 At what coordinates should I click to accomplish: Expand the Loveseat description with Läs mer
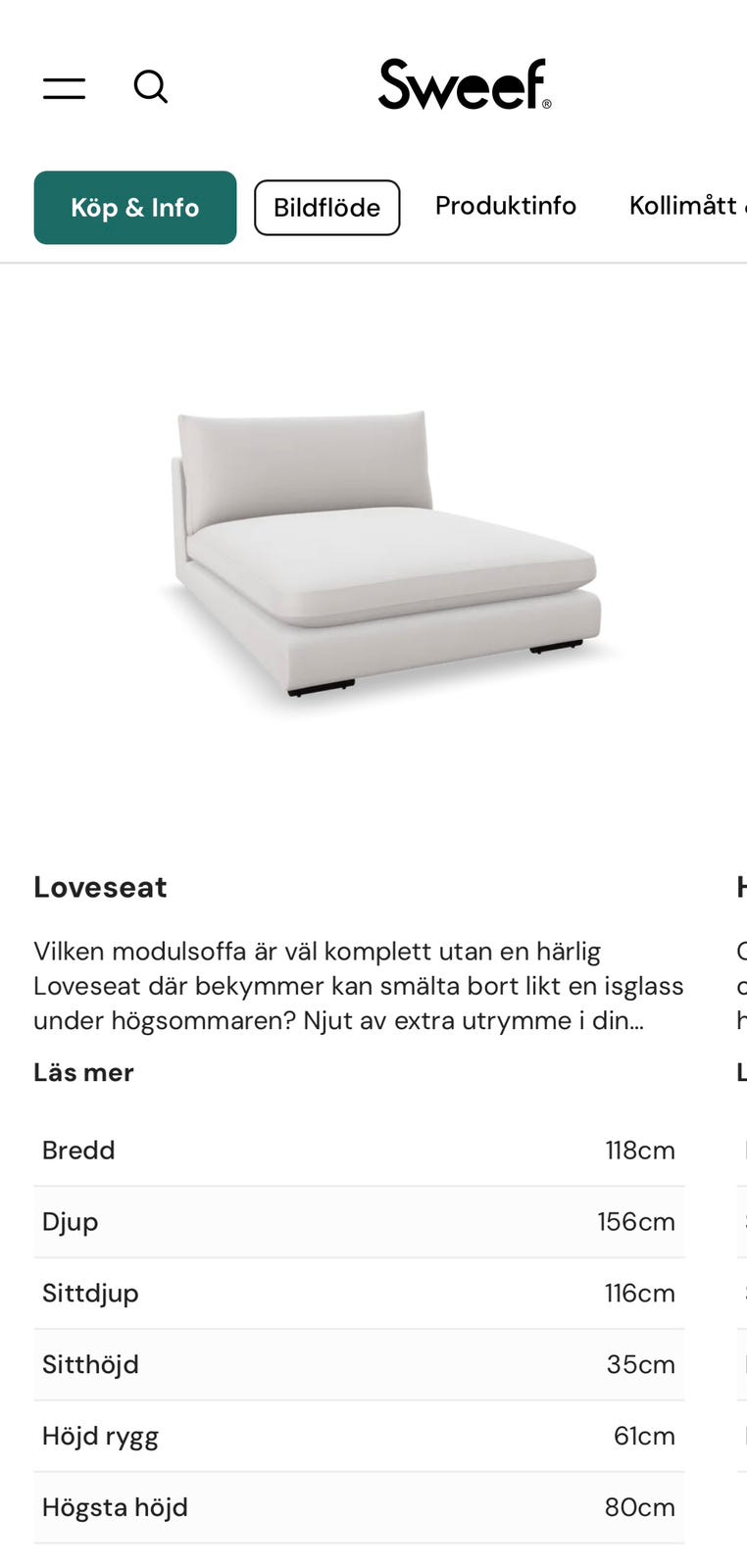(x=83, y=1072)
